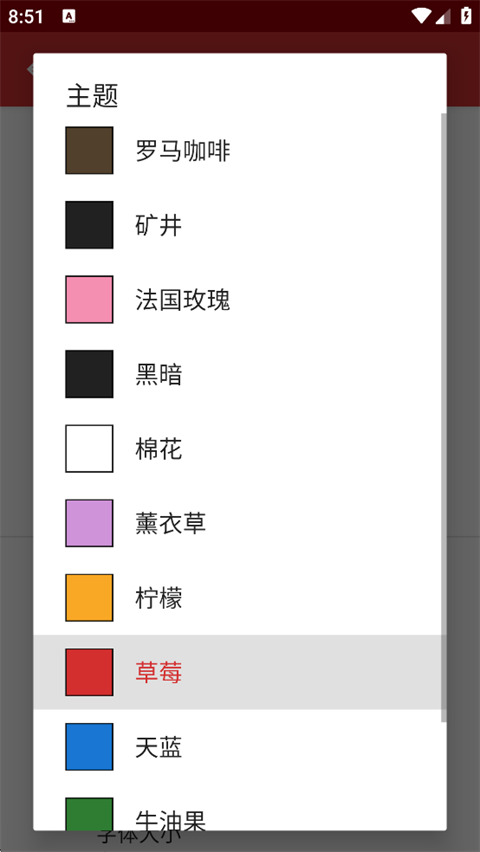Select the 罗马咖啡 theme
The width and height of the screenshot is (480, 852).
coord(240,151)
